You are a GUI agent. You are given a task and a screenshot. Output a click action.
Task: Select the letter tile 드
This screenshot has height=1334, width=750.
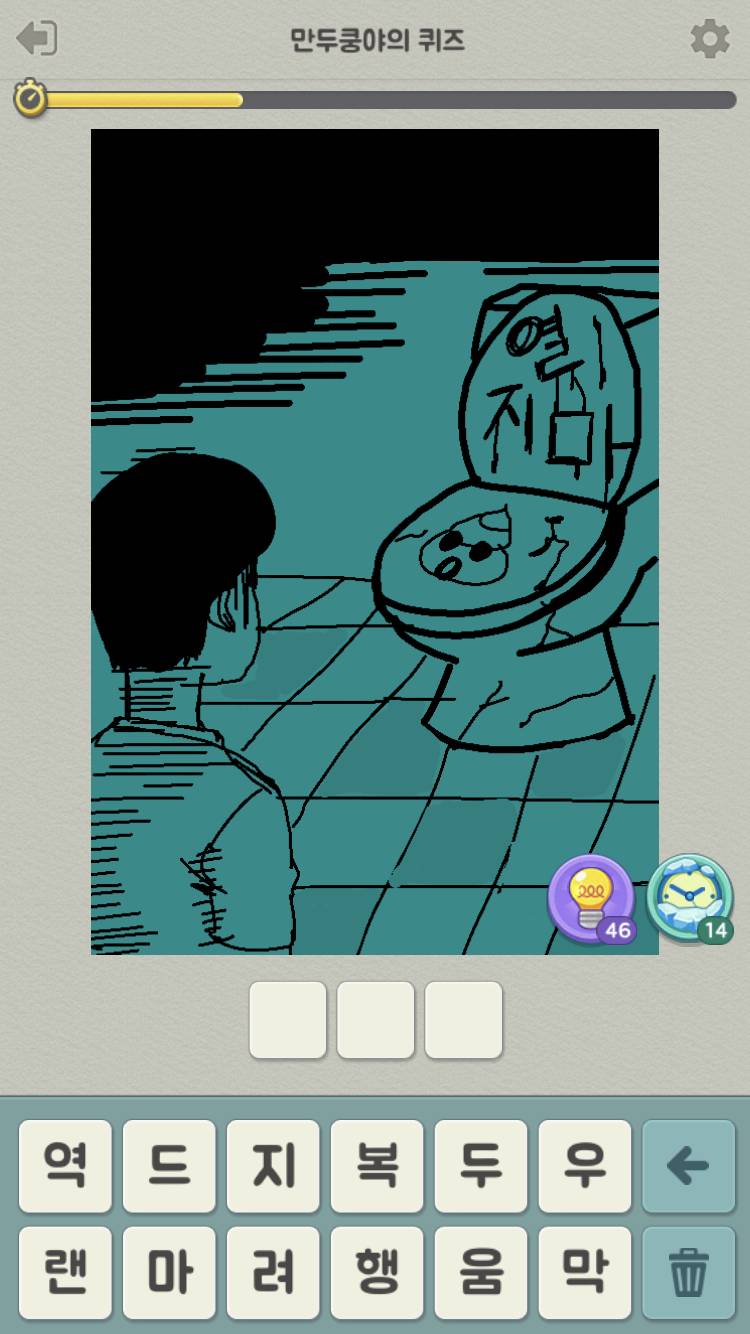click(169, 1166)
